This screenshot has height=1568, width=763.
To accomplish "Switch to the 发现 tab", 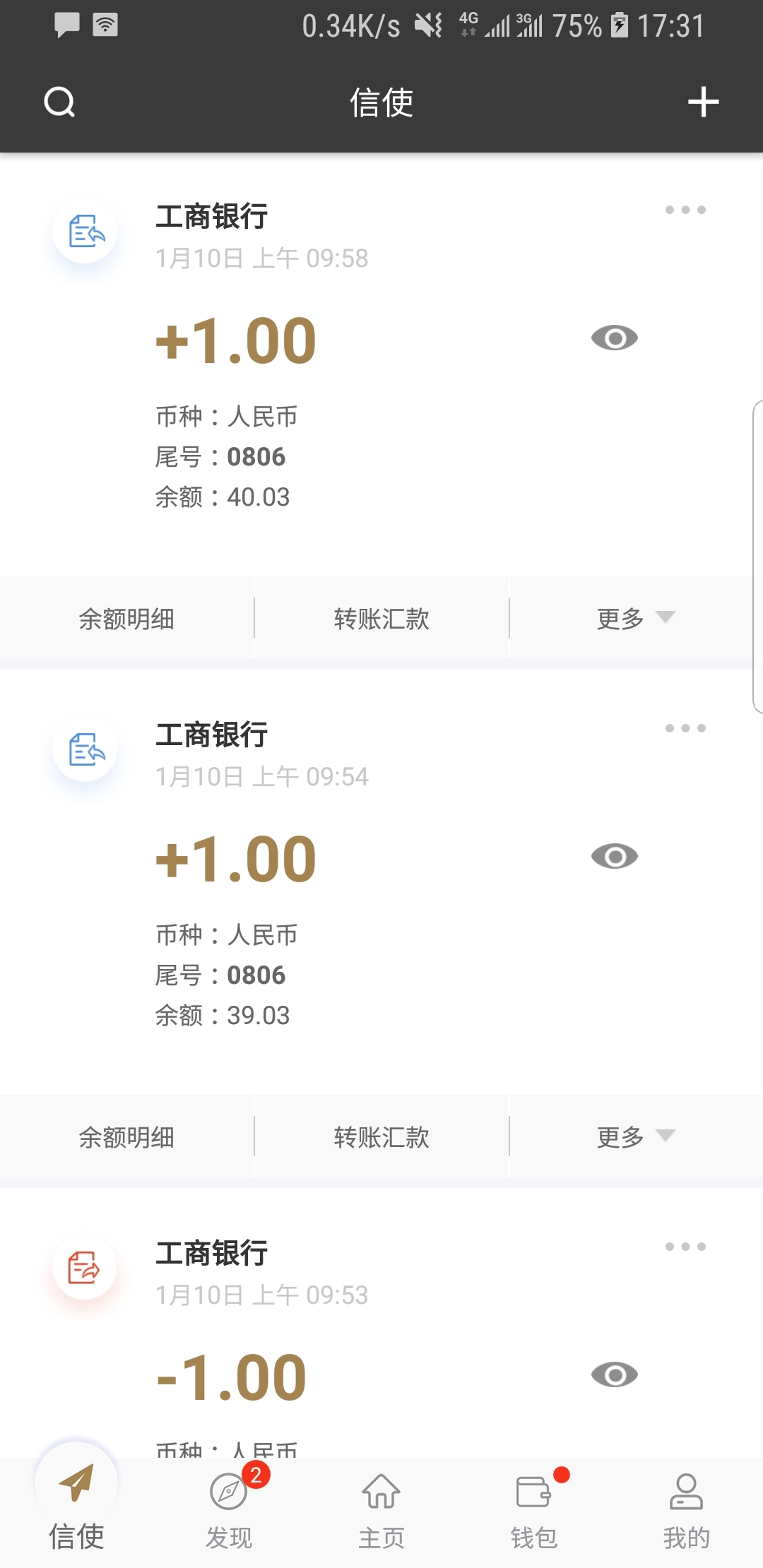I will tap(229, 1509).
